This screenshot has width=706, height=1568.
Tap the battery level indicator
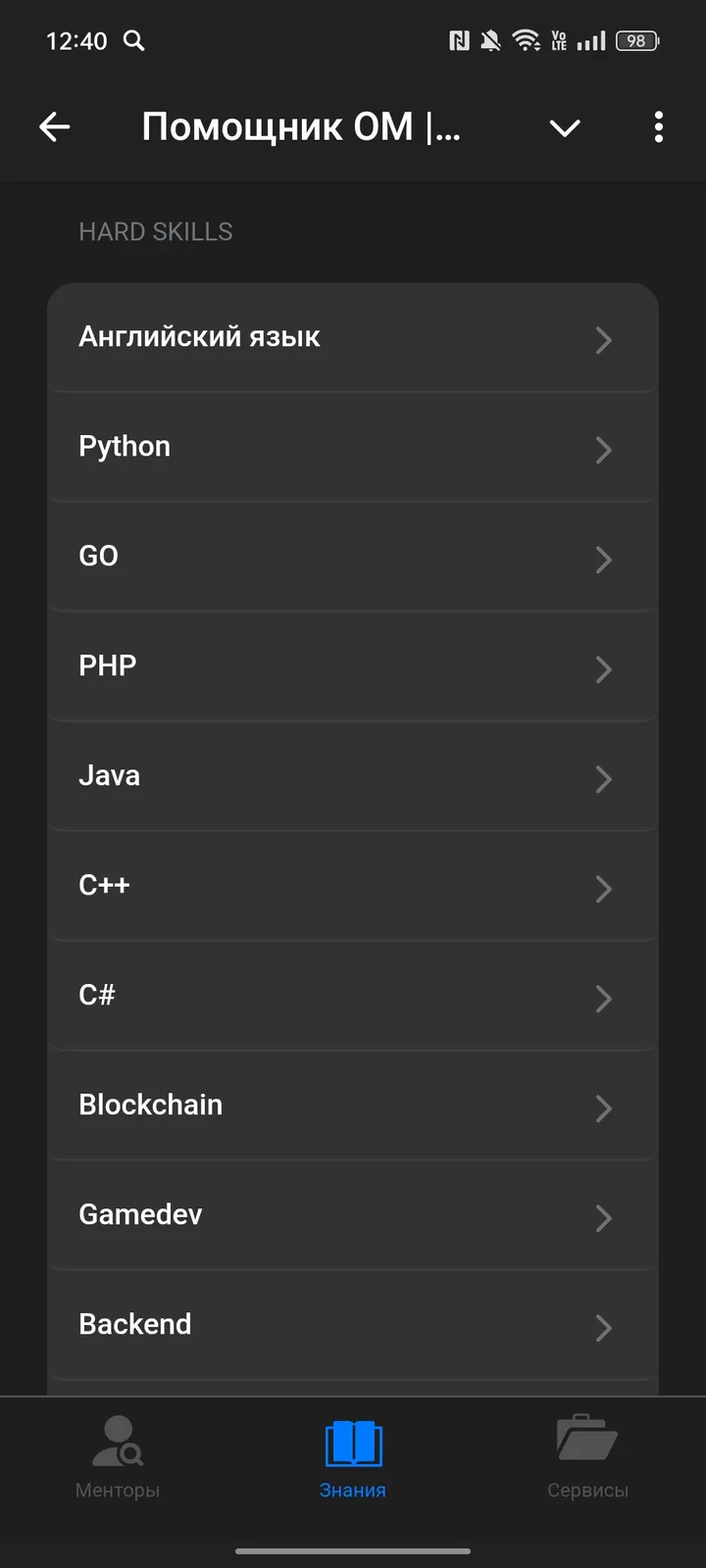pyautogui.click(x=635, y=41)
